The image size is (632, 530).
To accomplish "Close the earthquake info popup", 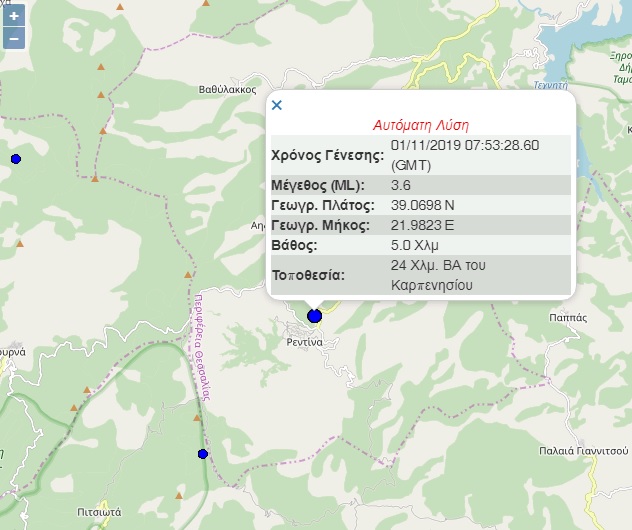I will [277, 104].
